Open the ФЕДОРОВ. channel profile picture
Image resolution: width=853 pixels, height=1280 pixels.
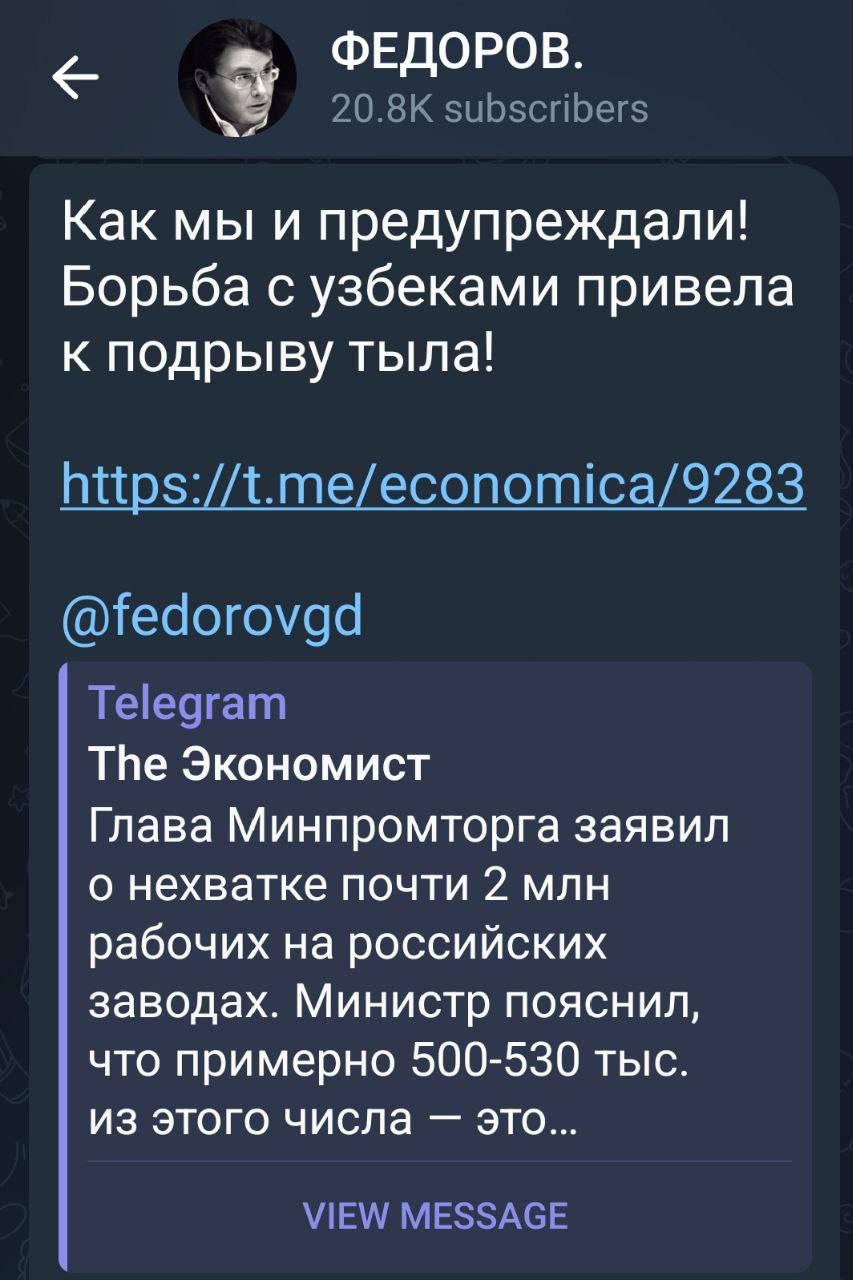click(237, 79)
